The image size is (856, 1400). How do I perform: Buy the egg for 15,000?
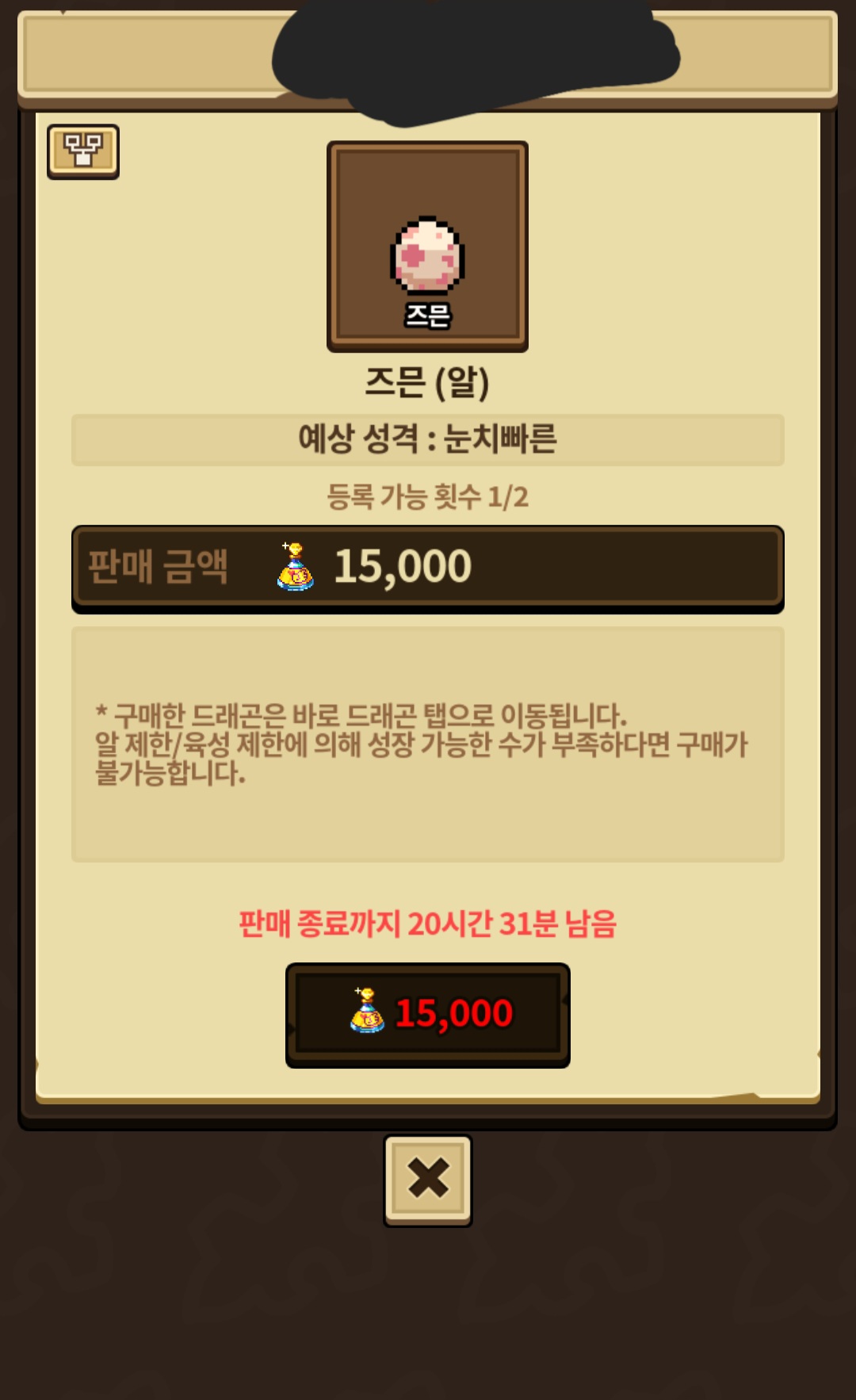tap(427, 1016)
